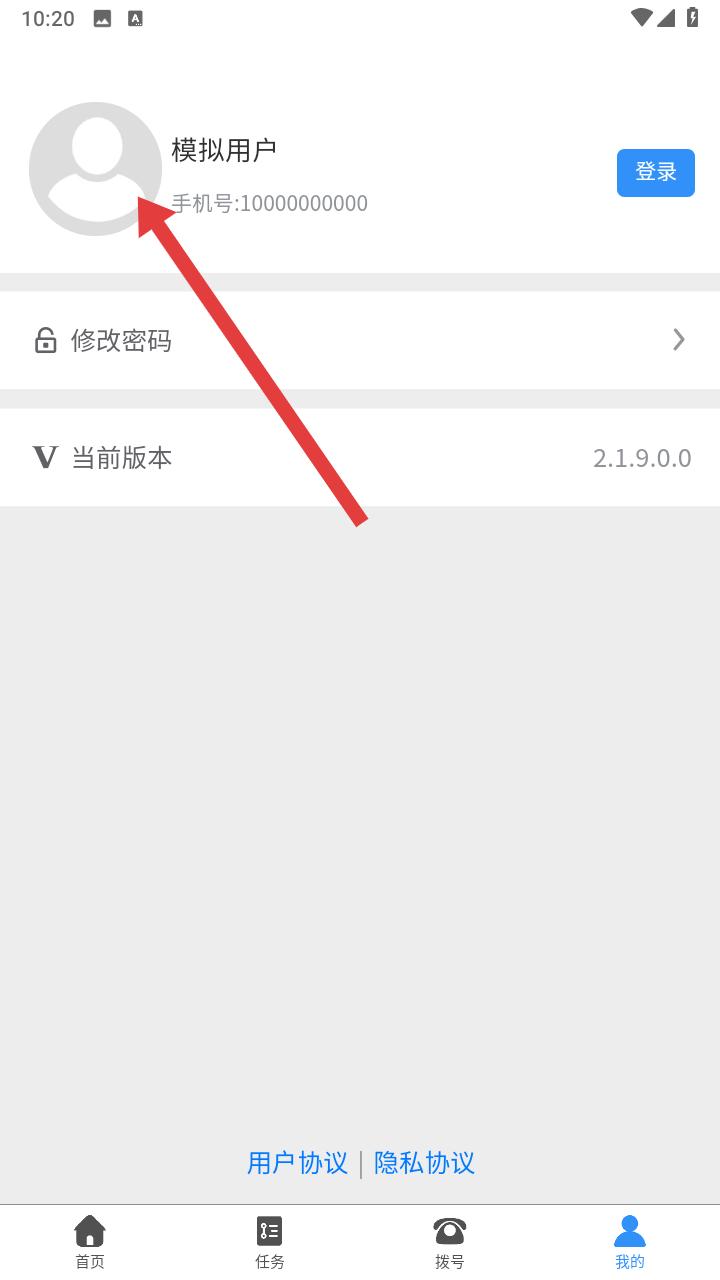Tap the gray profile avatar

coord(96,169)
